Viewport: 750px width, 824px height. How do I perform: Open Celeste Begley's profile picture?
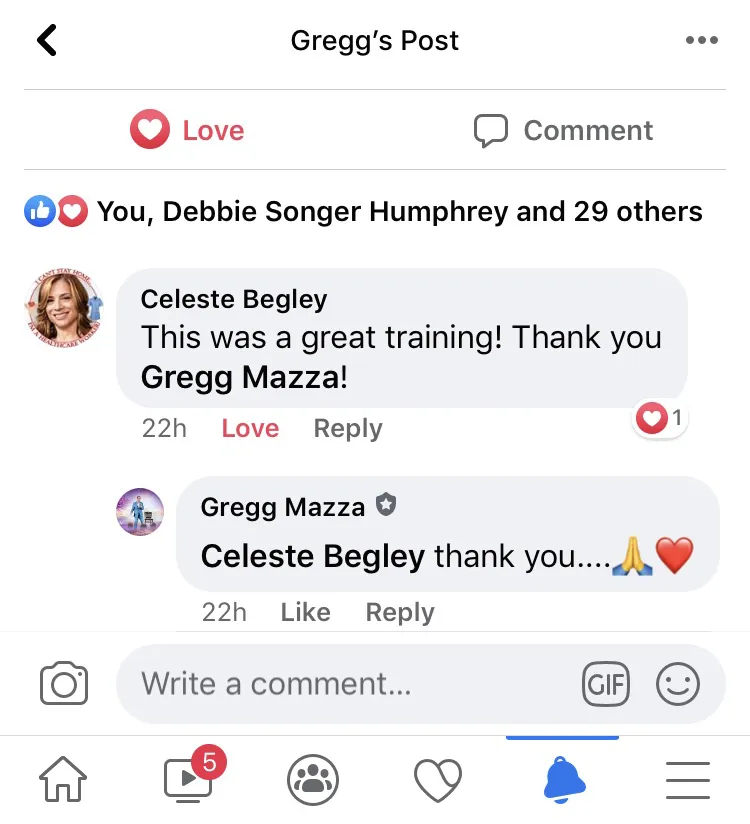pos(65,307)
